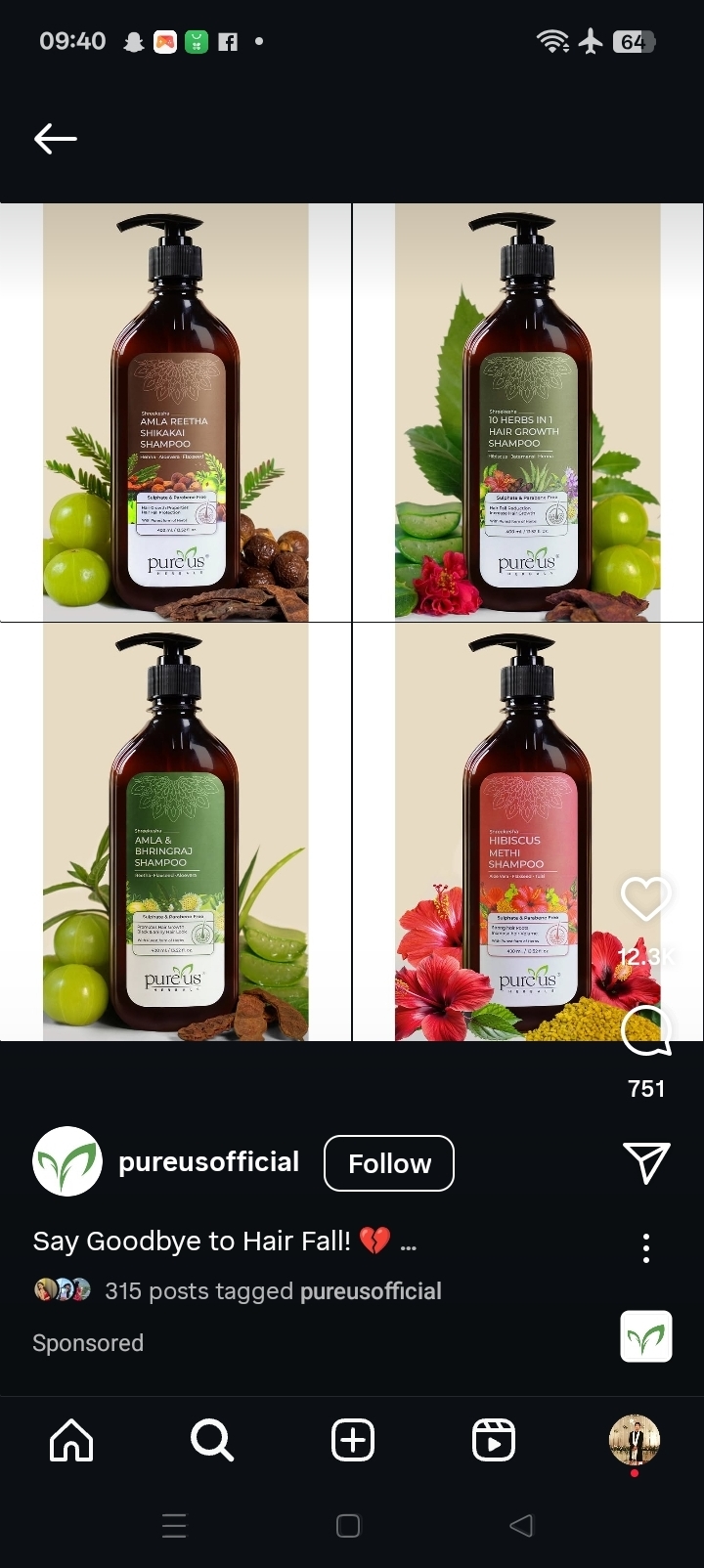704x1568 pixels.
Task: Switch to the Home tab
Action: pyautogui.click(x=71, y=1440)
